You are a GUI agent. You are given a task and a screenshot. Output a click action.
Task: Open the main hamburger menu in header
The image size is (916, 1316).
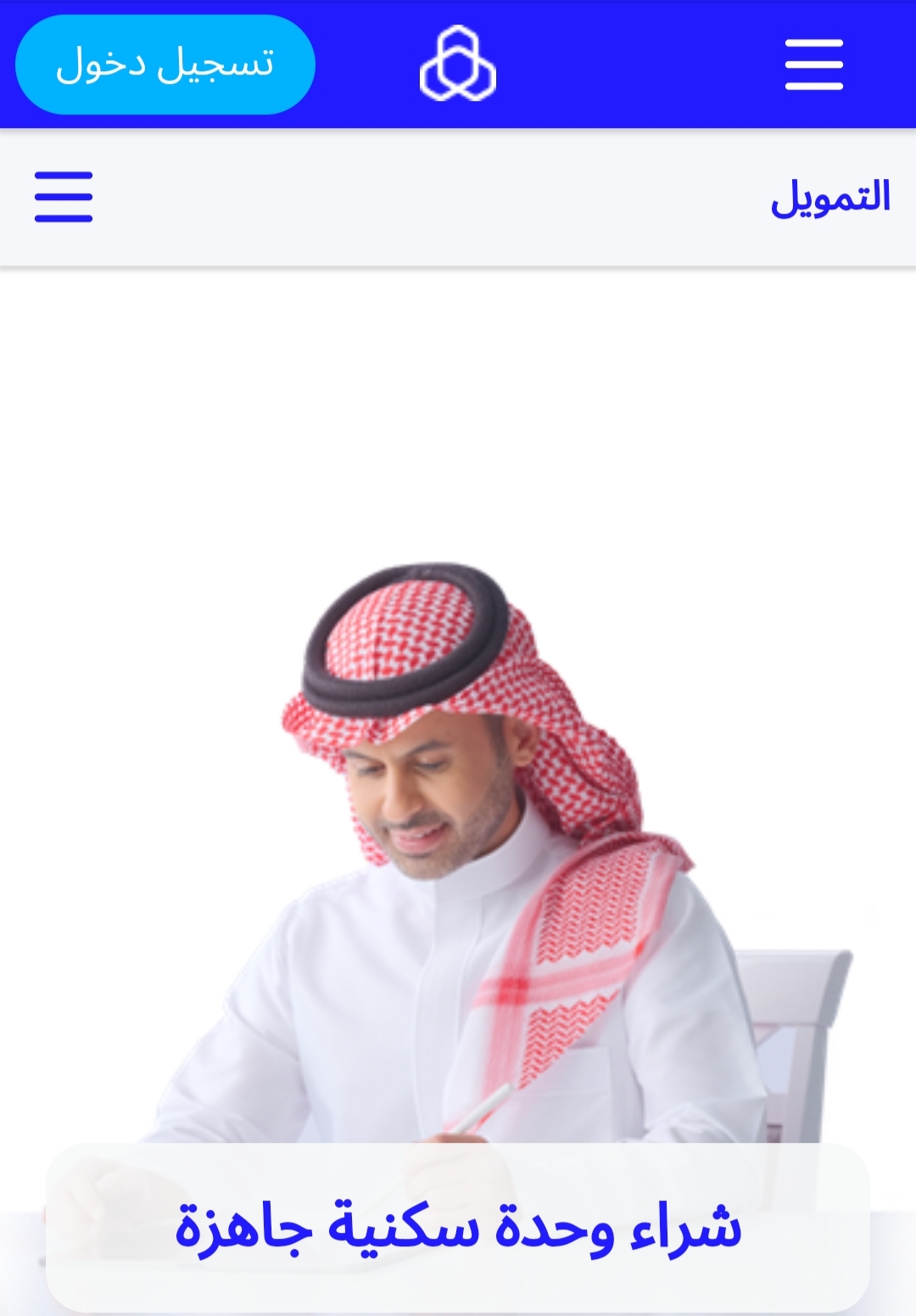[813, 64]
